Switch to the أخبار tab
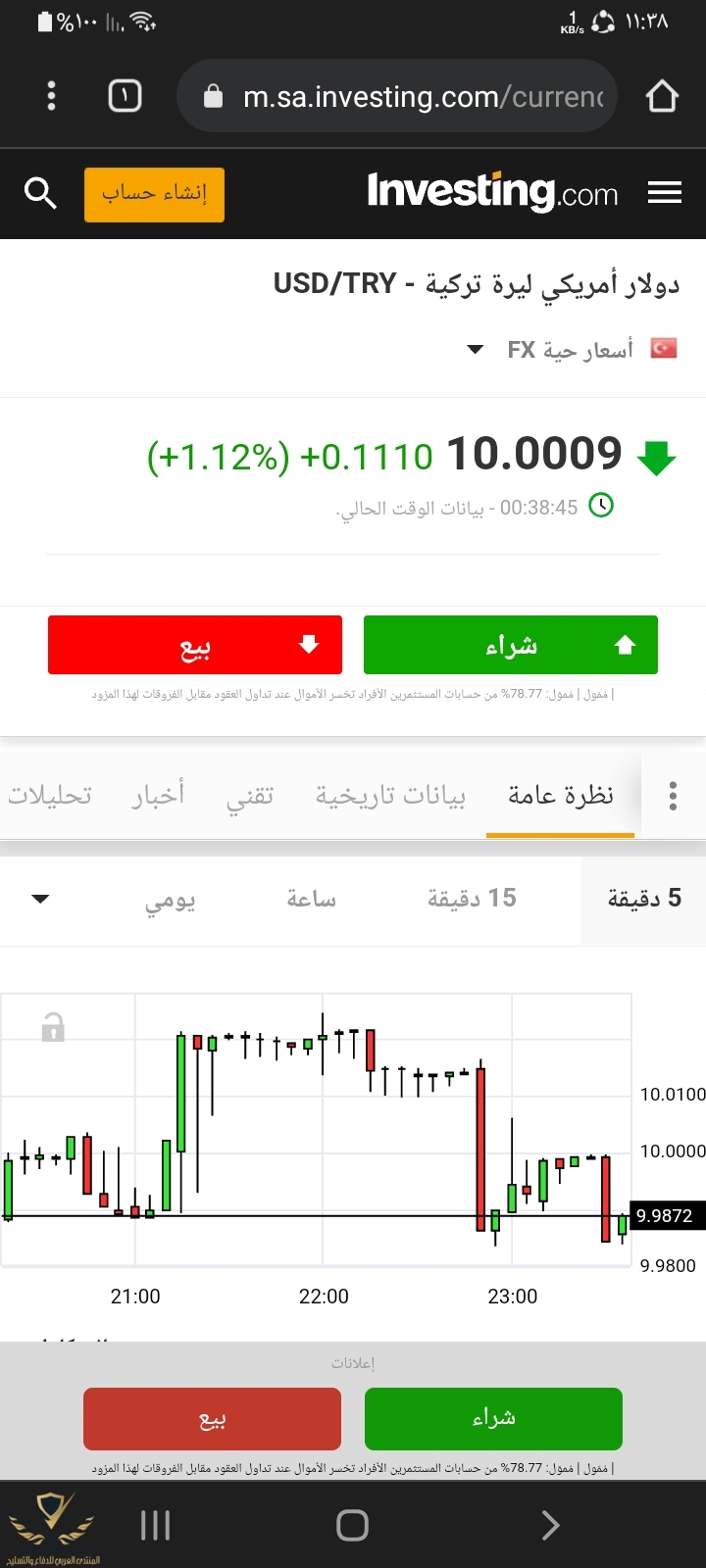This screenshot has width=706, height=1568. coord(158,795)
